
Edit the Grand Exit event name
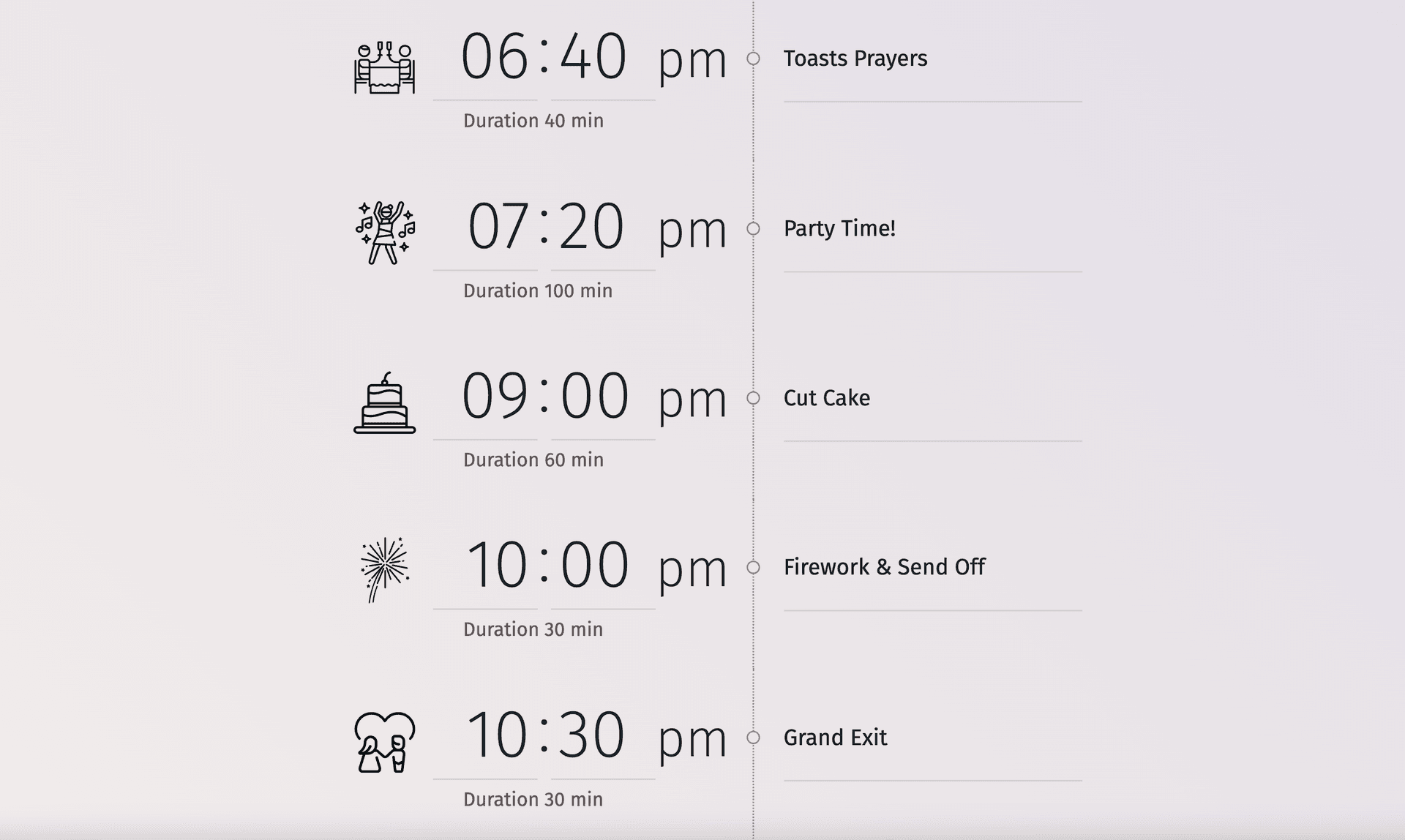click(835, 738)
